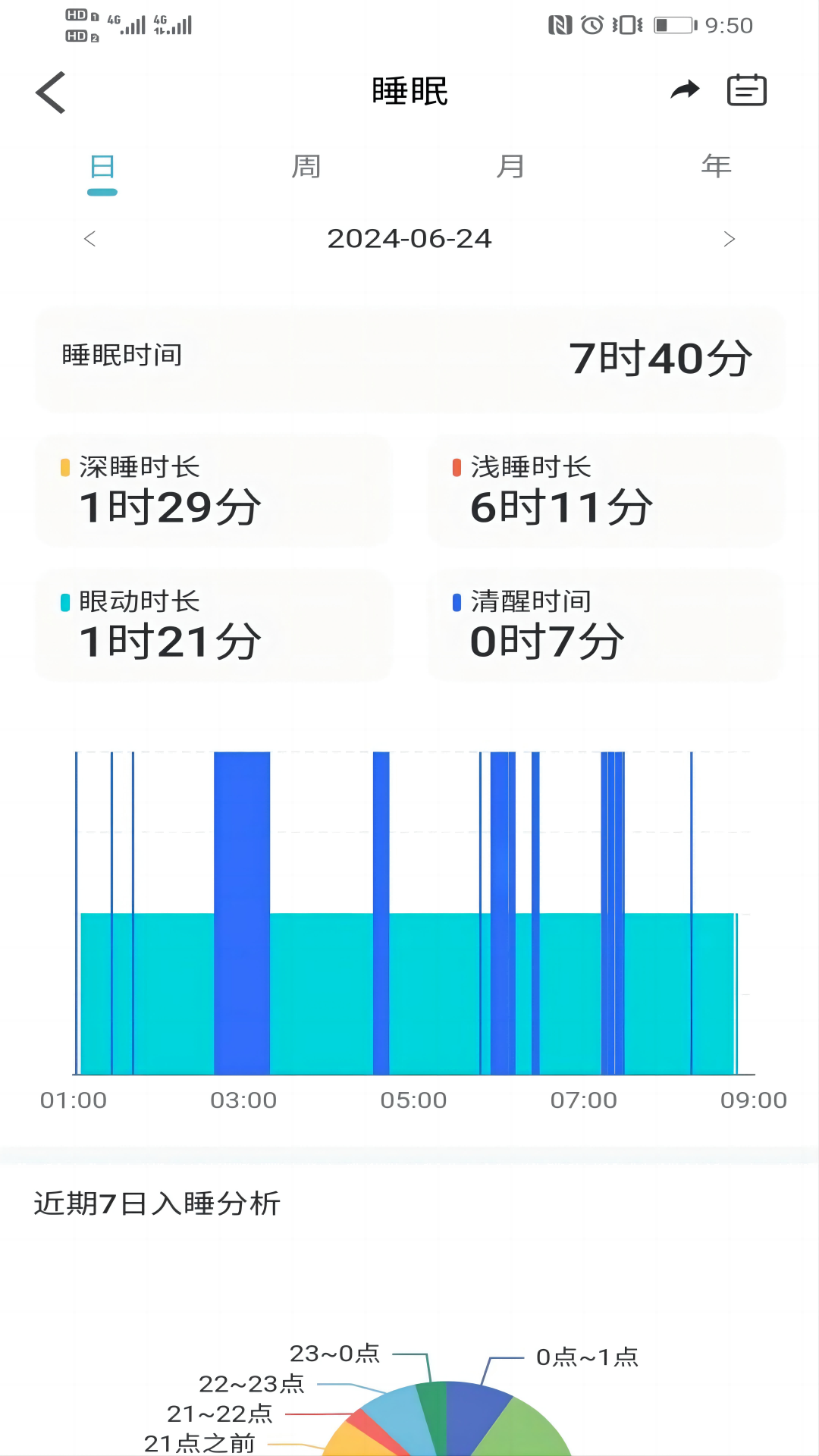
Task: Switch to the 周 tab
Action: click(306, 166)
